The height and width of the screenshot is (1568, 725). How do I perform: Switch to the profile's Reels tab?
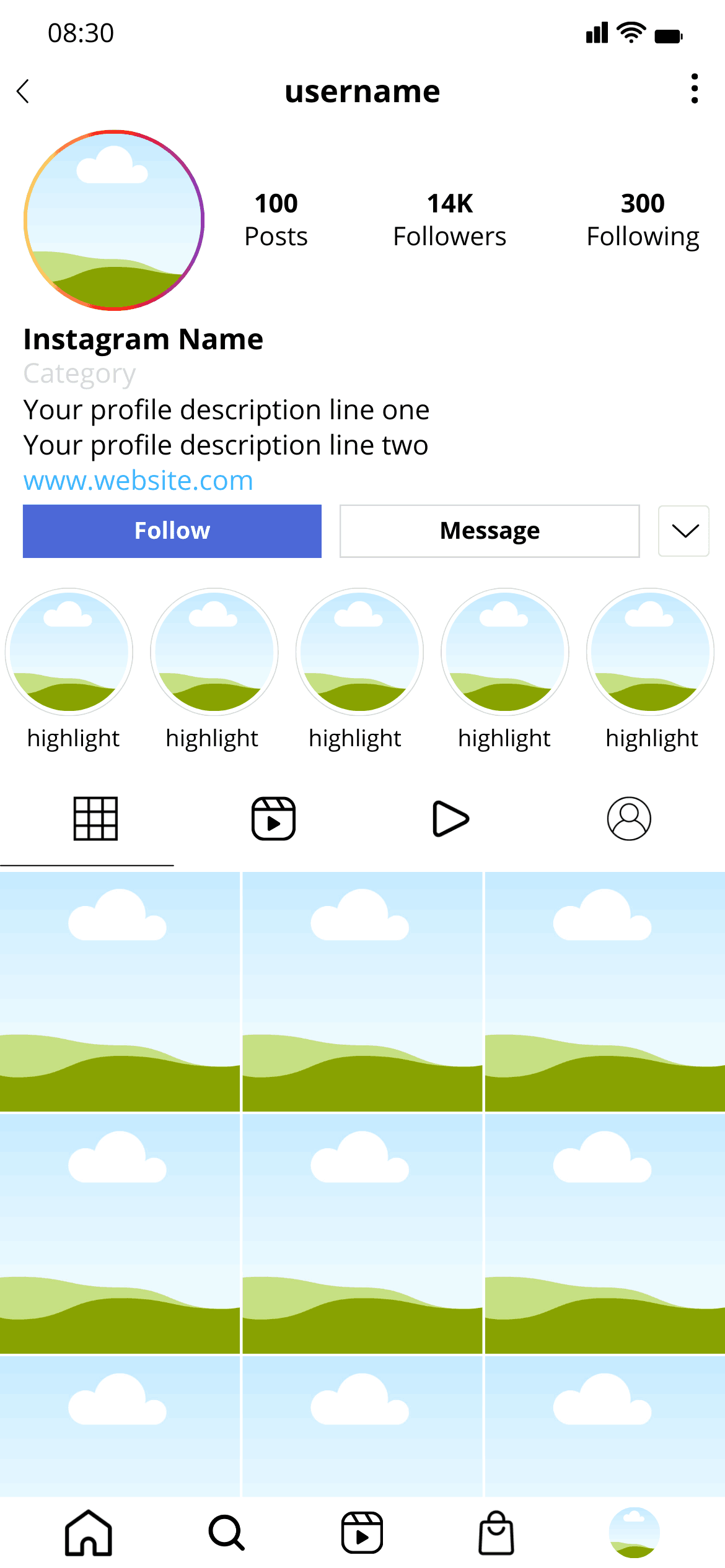(x=273, y=819)
